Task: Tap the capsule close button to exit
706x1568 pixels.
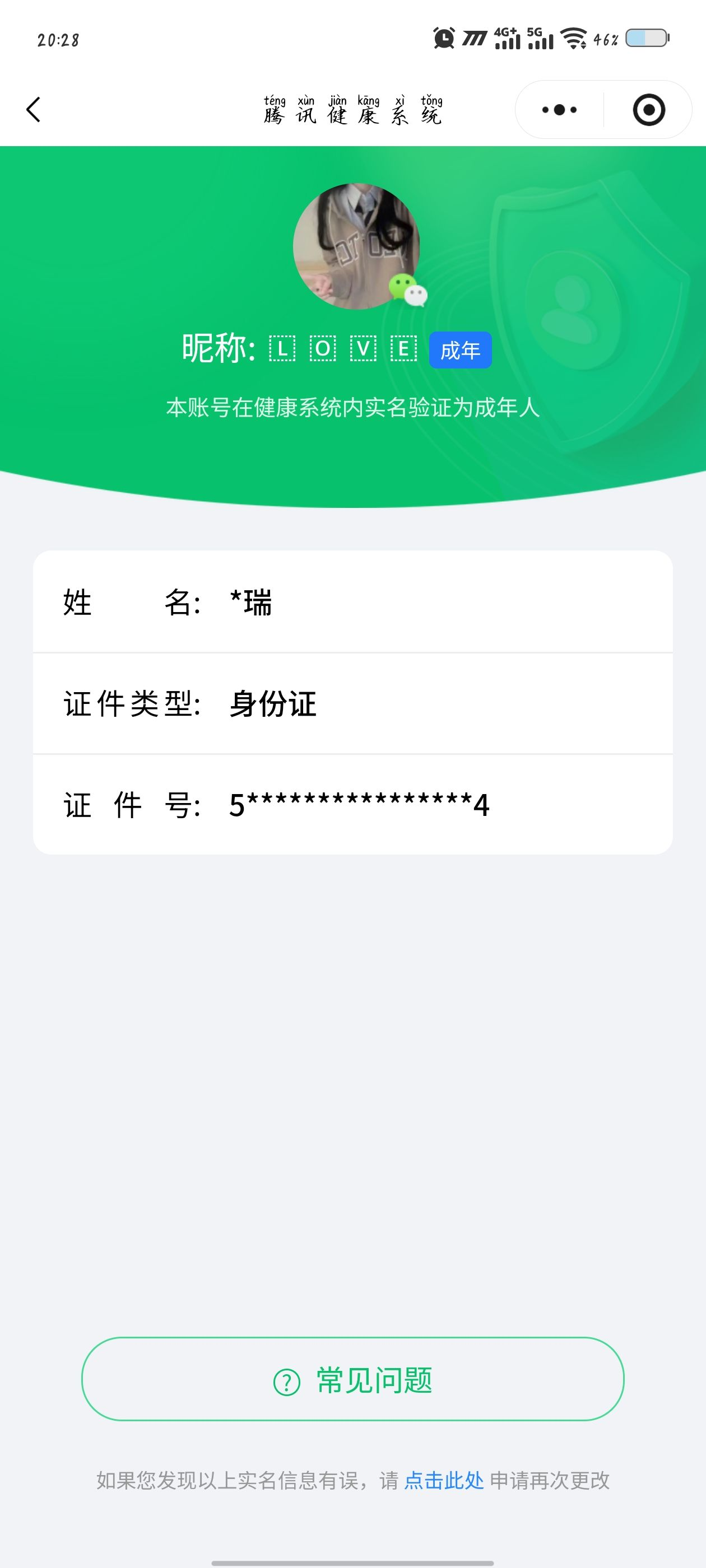Action: pyautogui.click(x=649, y=110)
